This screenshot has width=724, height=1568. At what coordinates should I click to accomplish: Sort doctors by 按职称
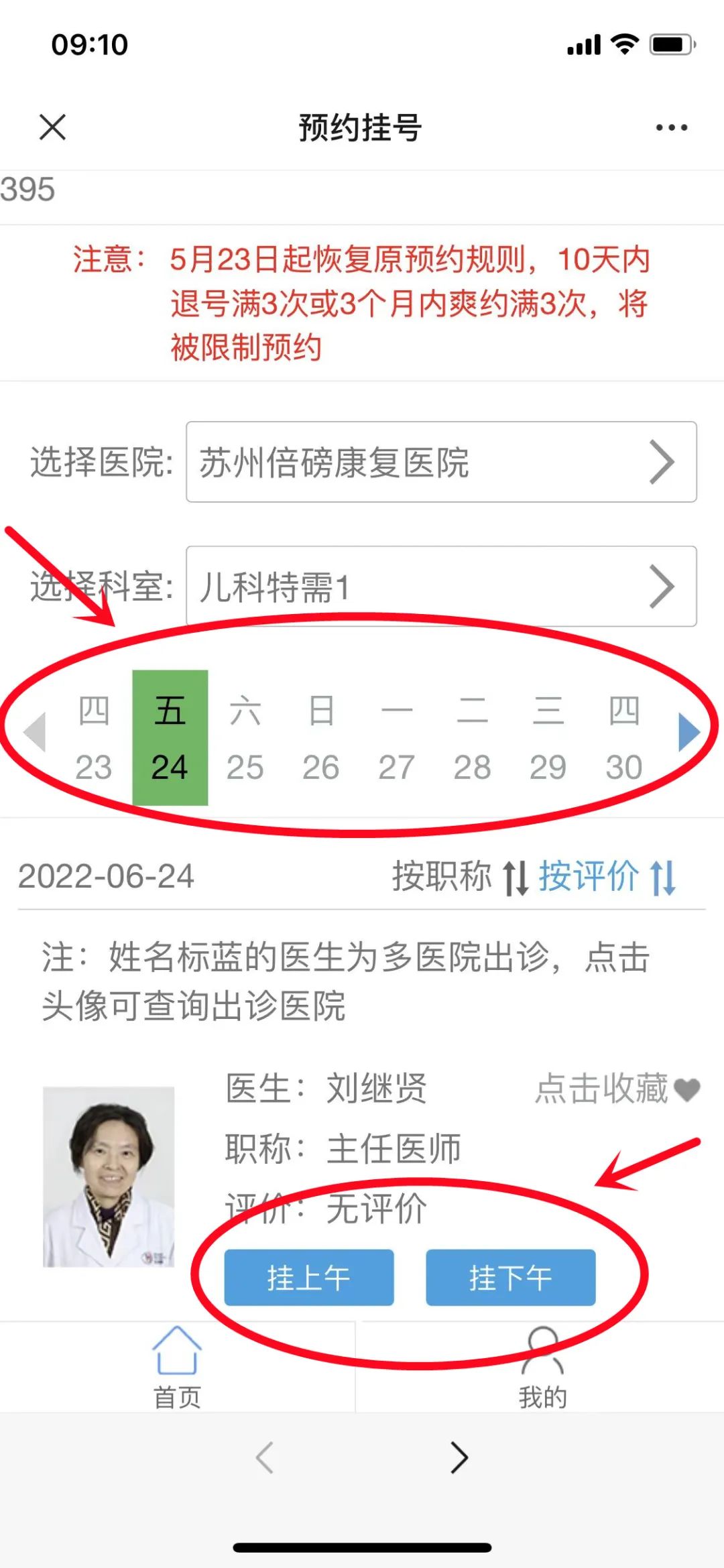coord(460,876)
